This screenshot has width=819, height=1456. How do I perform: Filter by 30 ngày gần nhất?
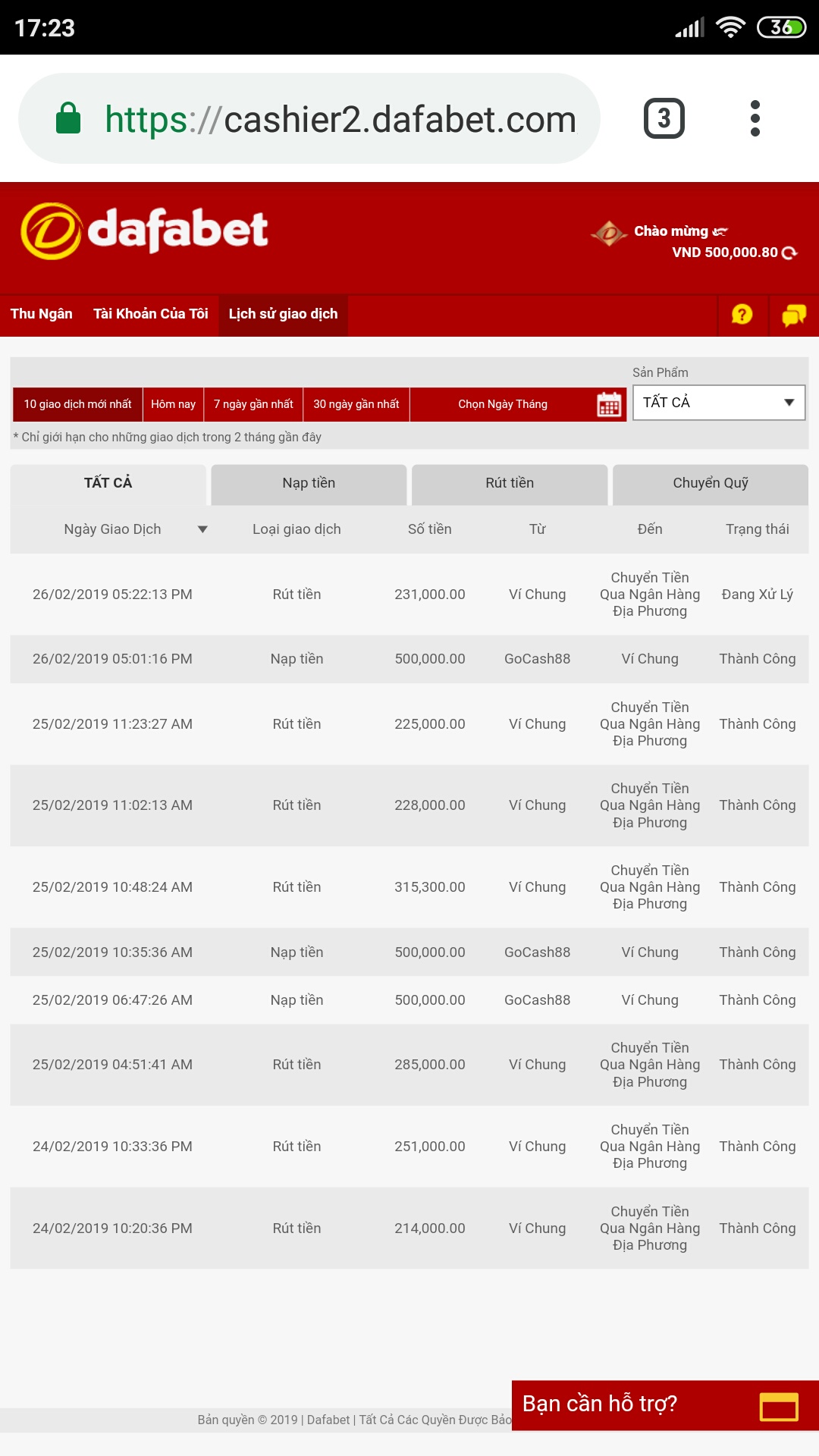pos(356,404)
